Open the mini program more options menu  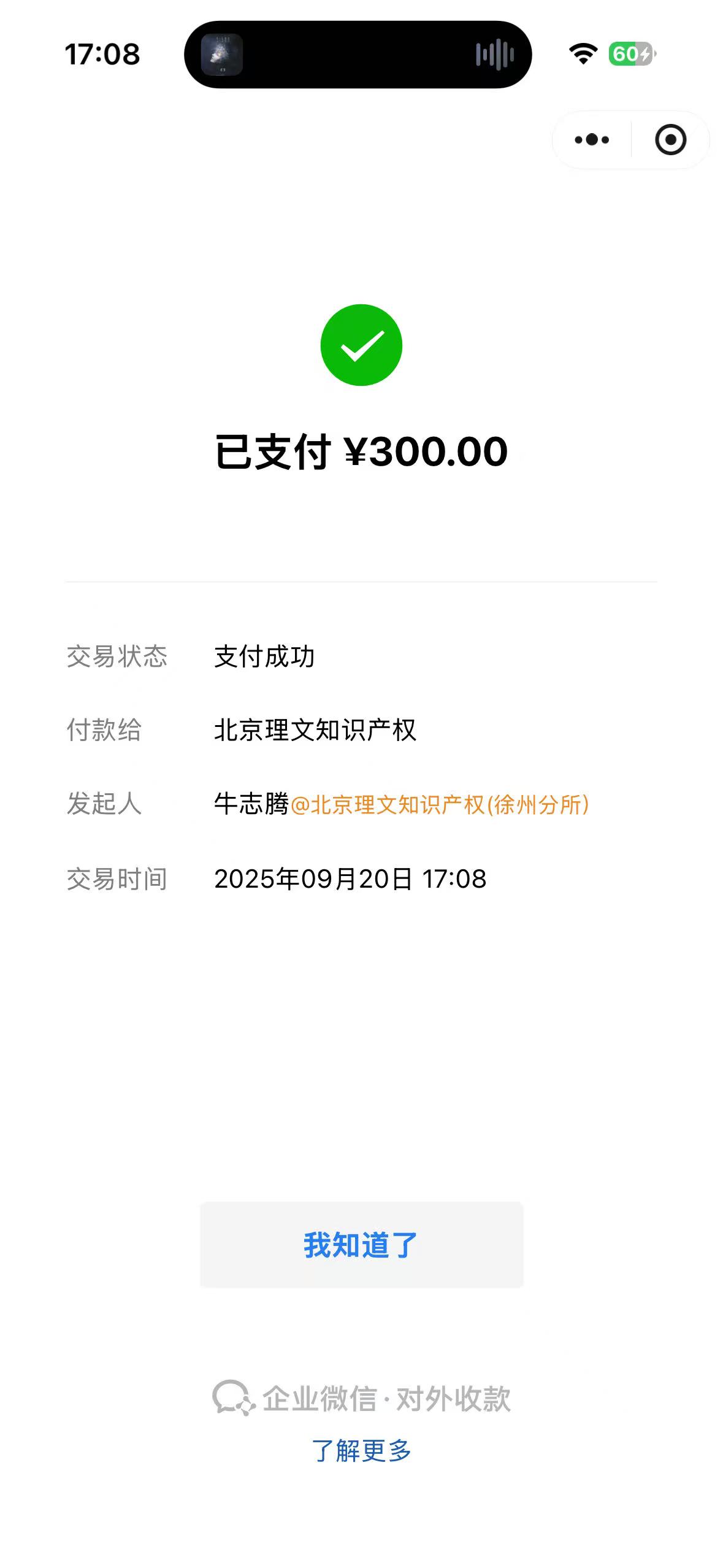pos(592,140)
